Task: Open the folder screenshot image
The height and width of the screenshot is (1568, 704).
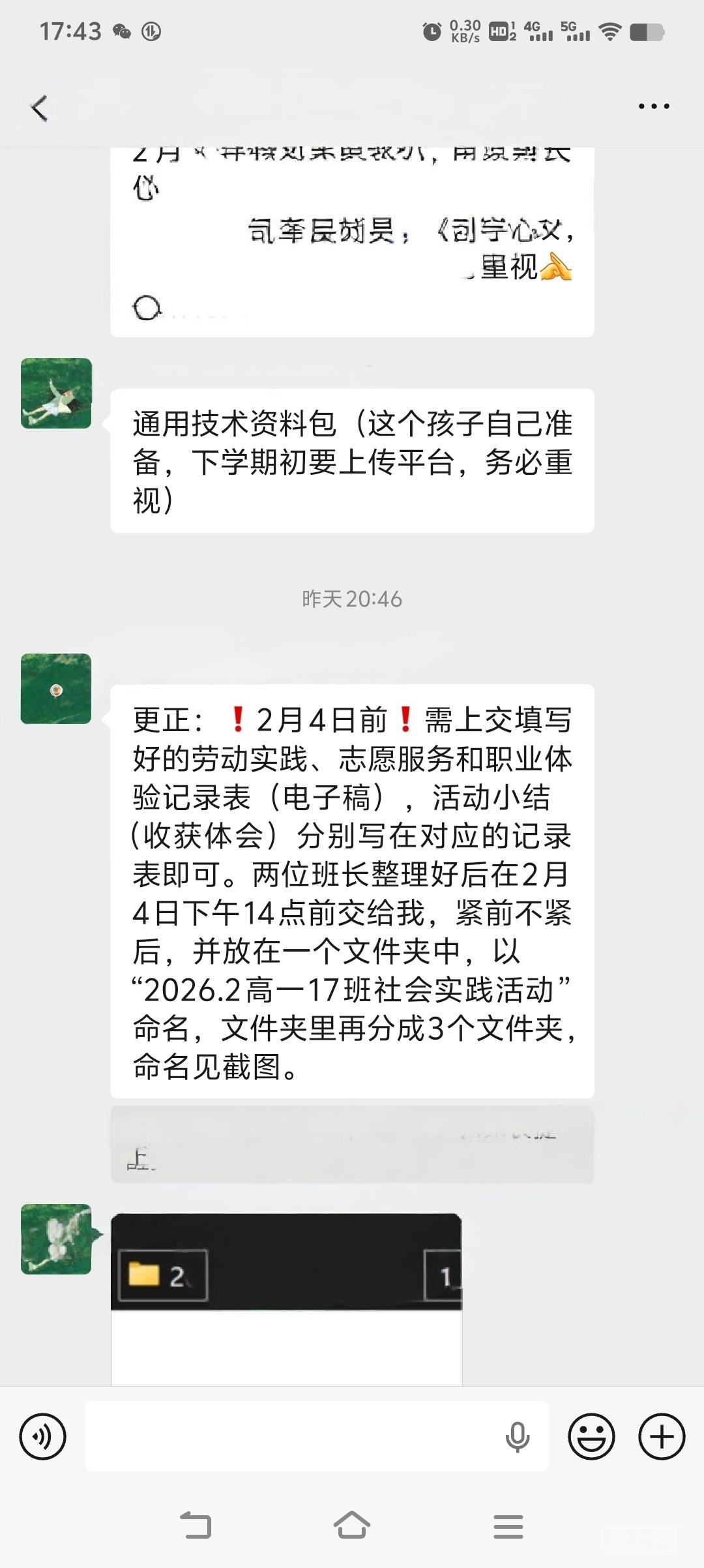Action: [x=286, y=1298]
